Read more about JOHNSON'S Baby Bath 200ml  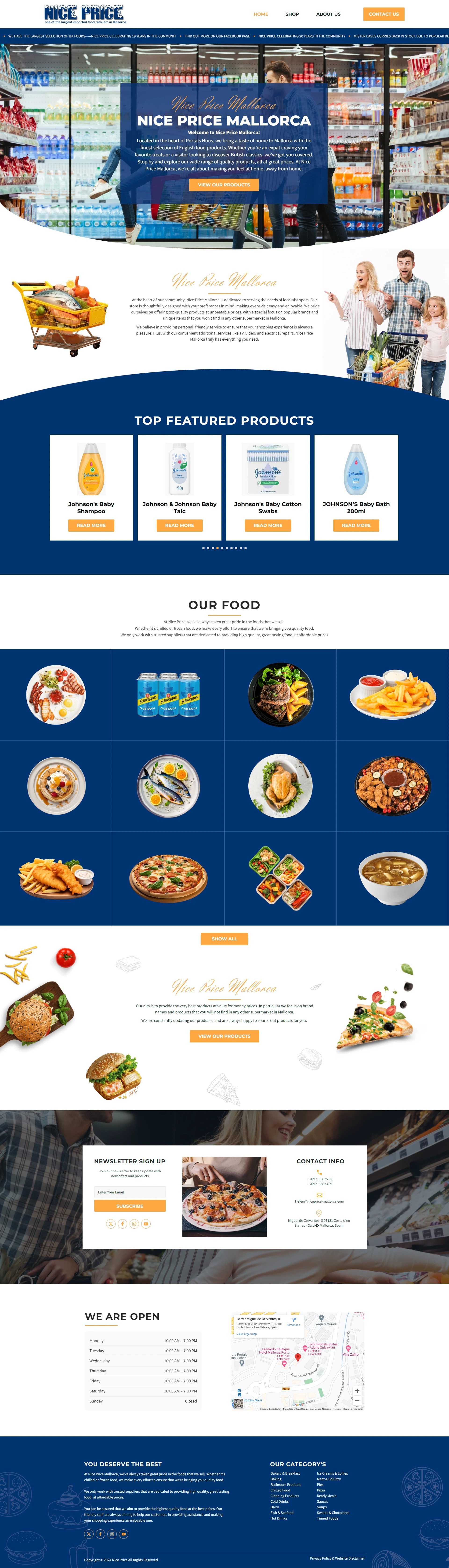point(356,525)
